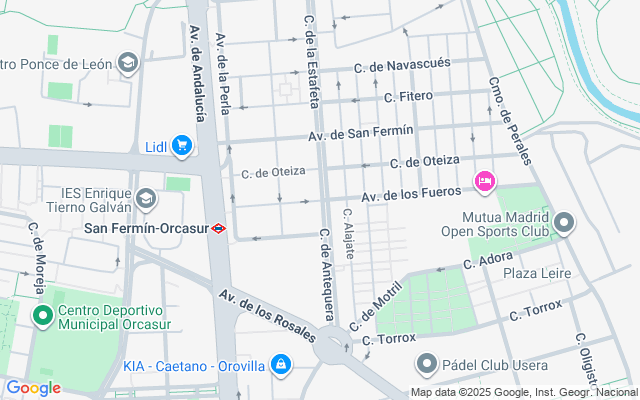Tap the Mutua Madrid Open Sports Club pin
Viewport: 640px width, 400px height.
(x=563, y=223)
